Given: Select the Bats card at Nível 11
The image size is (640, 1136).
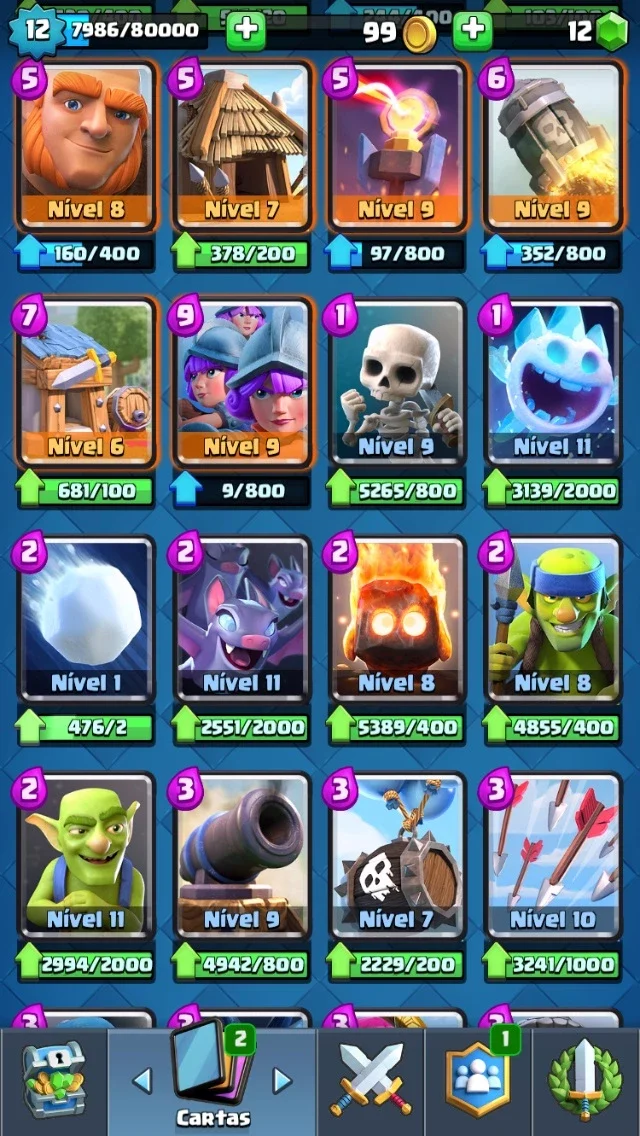Looking at the screenshot, I should tap(242, 620).
